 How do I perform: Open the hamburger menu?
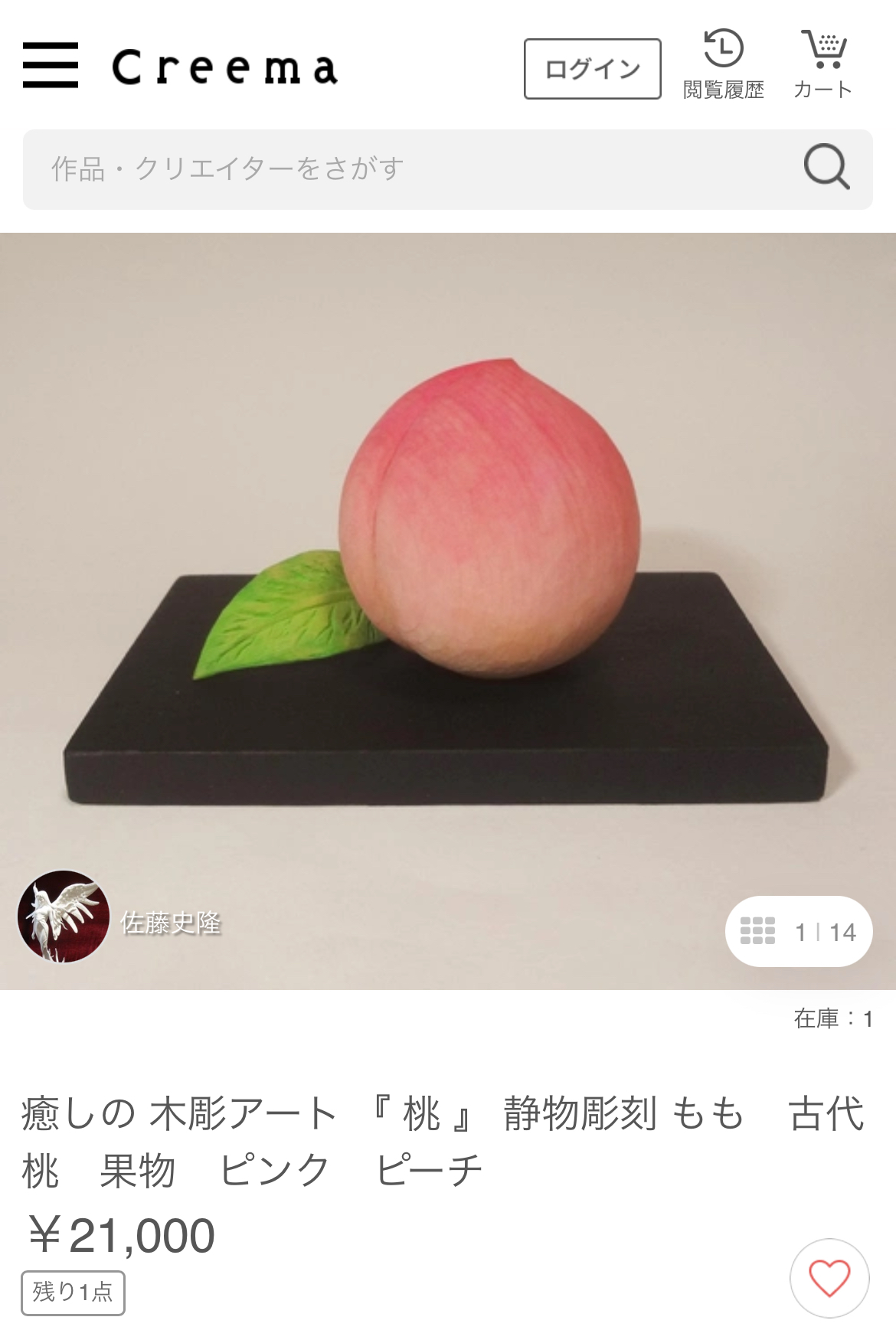tap(51, 66)
